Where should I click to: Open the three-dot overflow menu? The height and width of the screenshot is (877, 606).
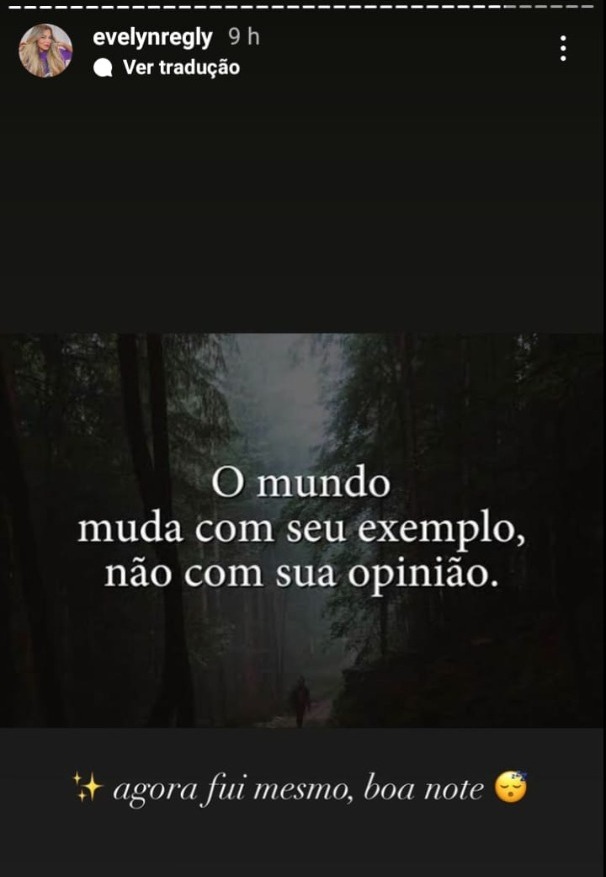pyautogui.click(x=564, y=48)
